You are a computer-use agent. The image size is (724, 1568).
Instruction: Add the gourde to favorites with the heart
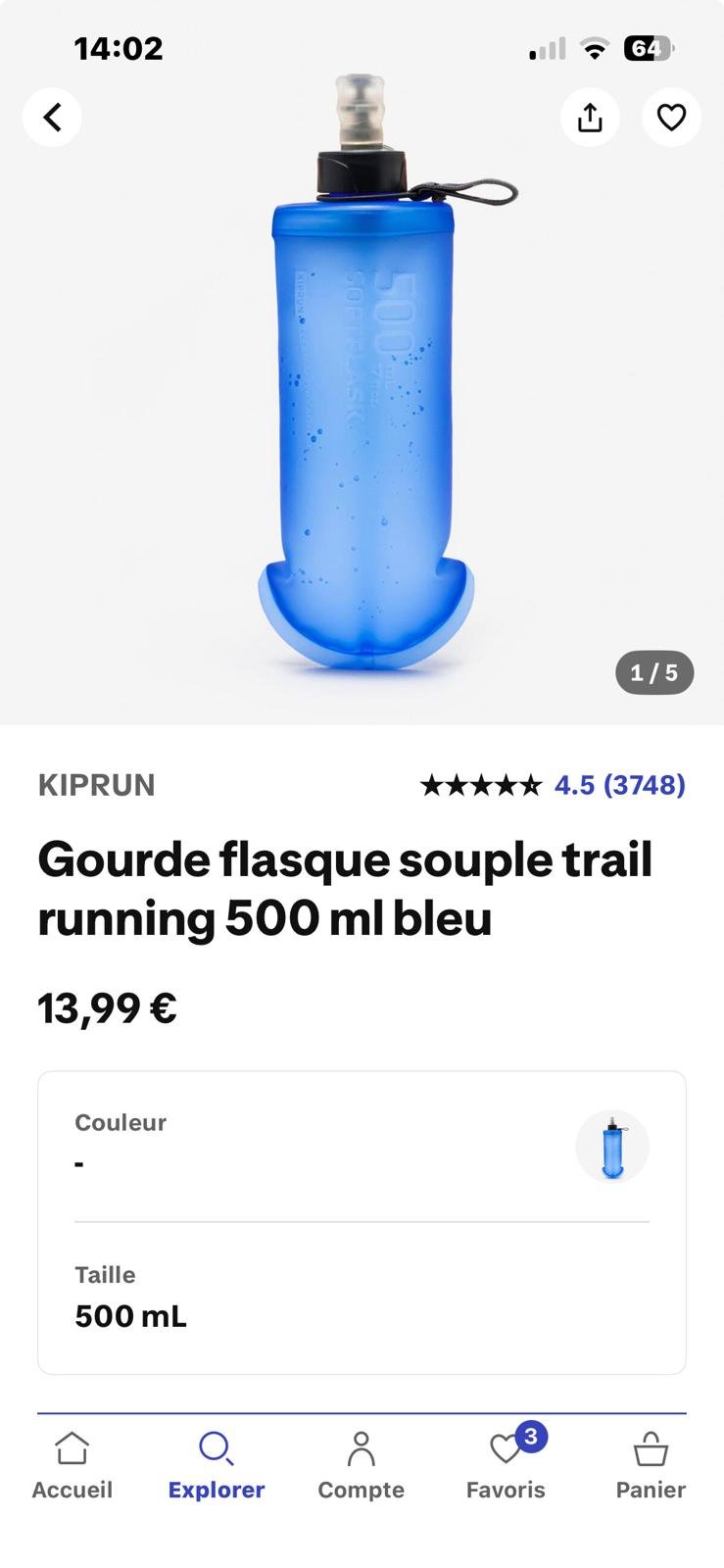pyautogui.click(x=671, y=117)
